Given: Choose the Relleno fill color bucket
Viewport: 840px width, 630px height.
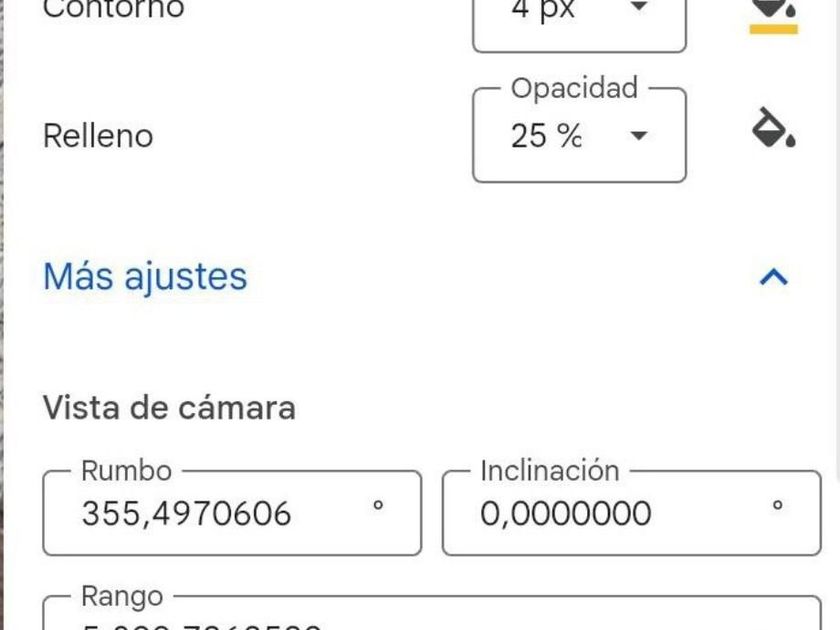Looking at the screenshot, I should [x=774, y=128].
